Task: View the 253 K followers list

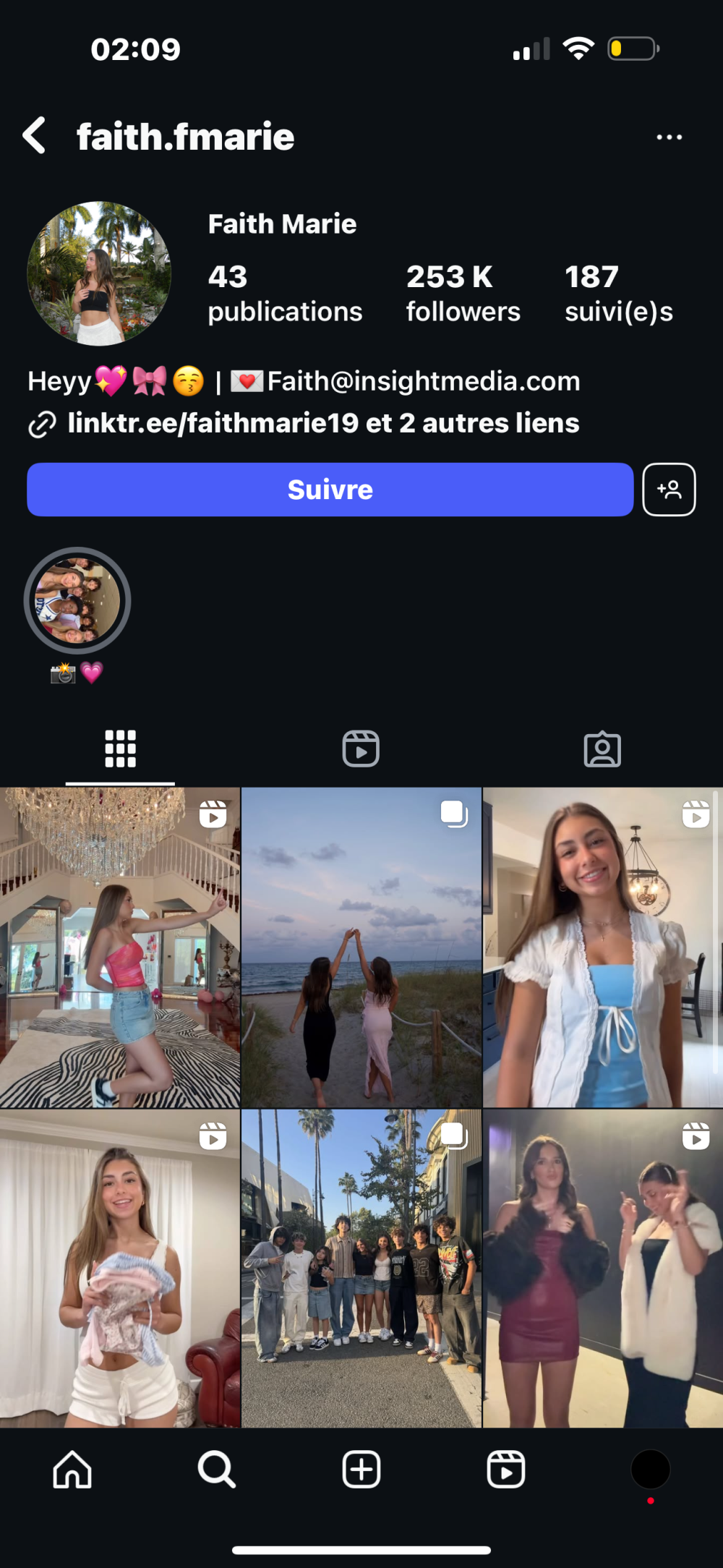Action: point(463,293)
